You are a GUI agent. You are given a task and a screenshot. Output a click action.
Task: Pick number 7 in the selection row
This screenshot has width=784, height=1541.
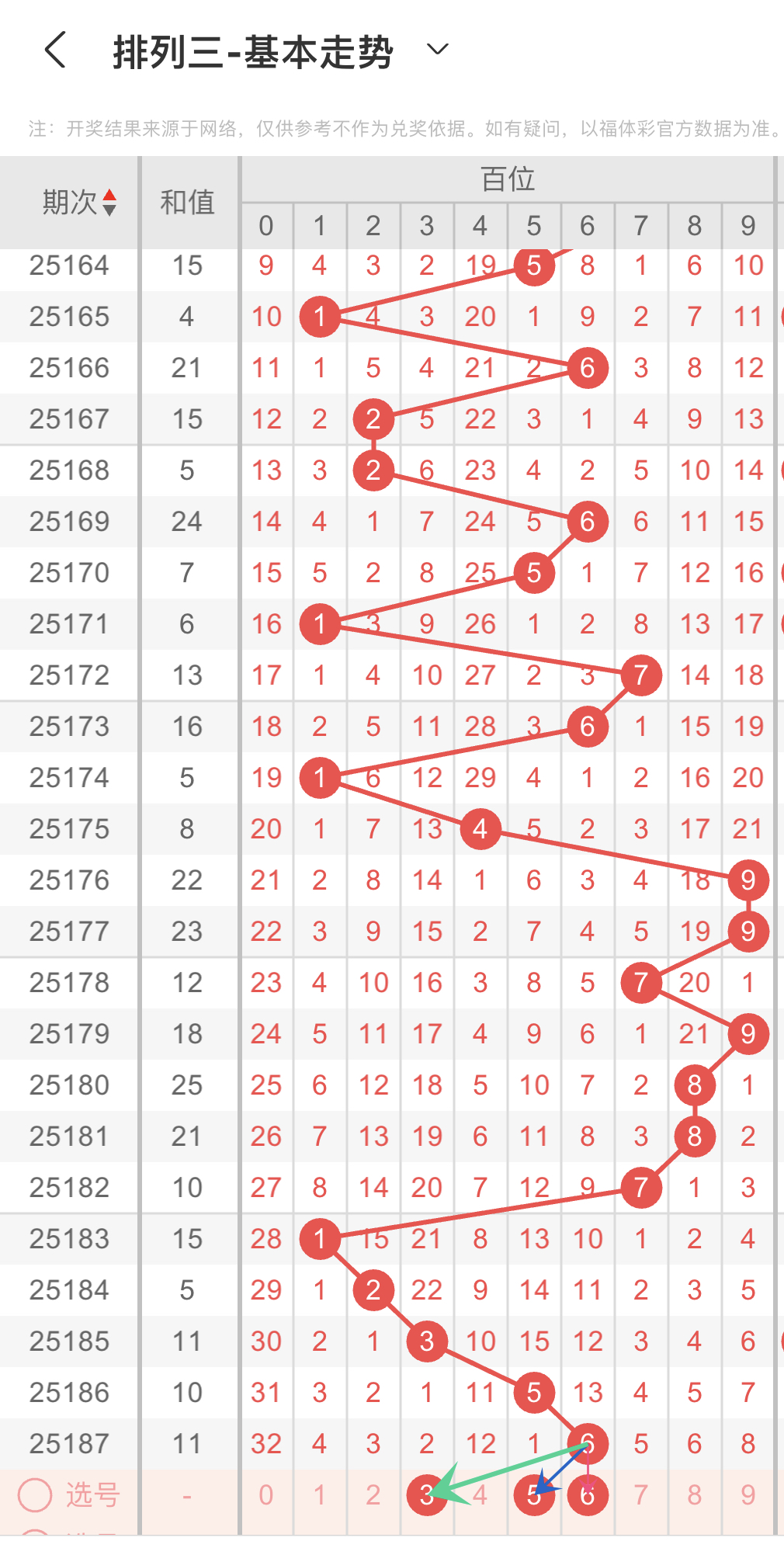(640, 1494)
